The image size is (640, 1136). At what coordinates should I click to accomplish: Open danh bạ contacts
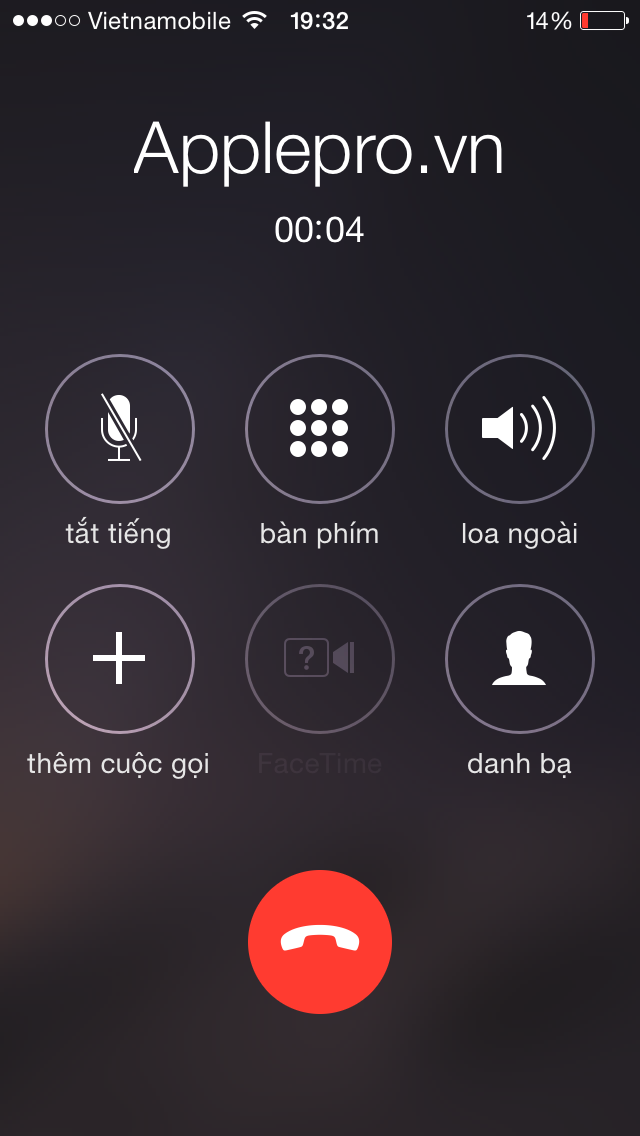520,659
